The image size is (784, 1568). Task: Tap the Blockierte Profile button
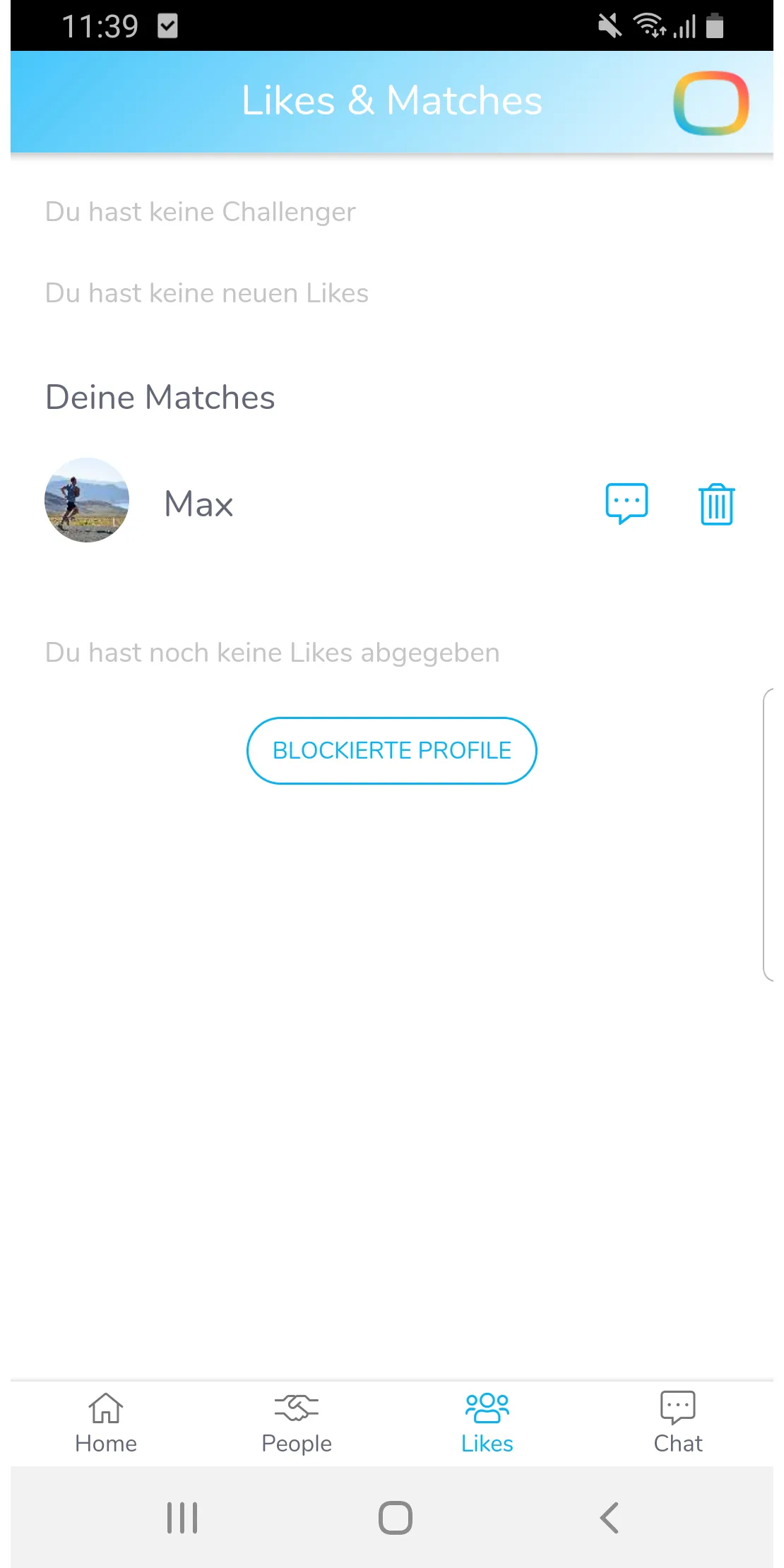[391, 750]
